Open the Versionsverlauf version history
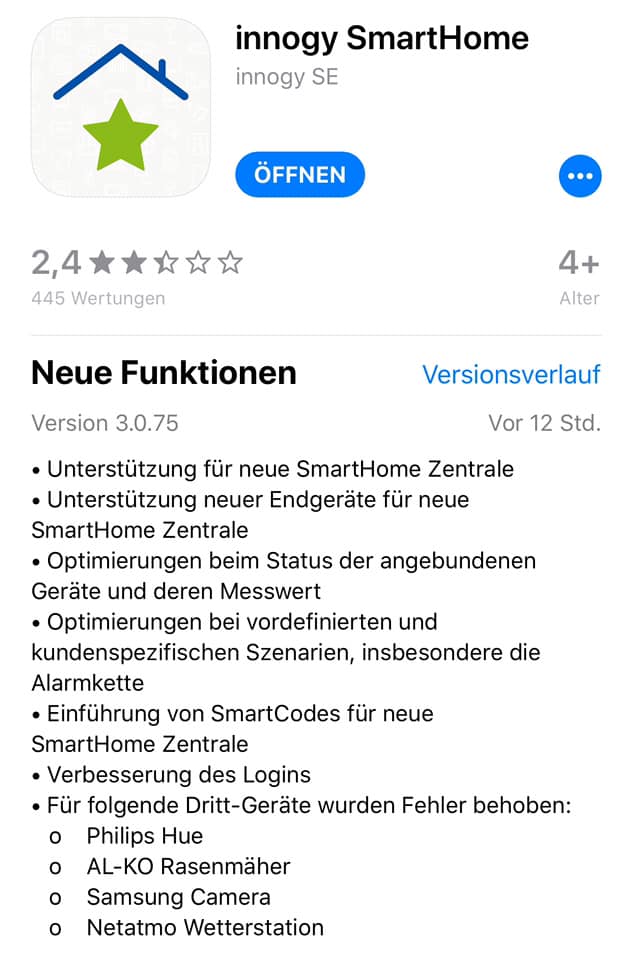 (510, 374)
